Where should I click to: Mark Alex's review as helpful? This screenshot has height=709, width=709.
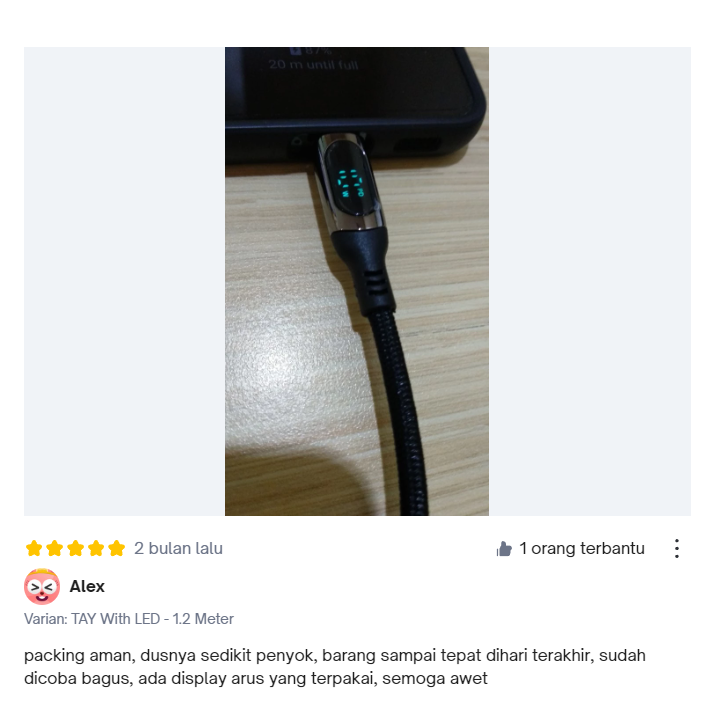(x=504, y=548)
